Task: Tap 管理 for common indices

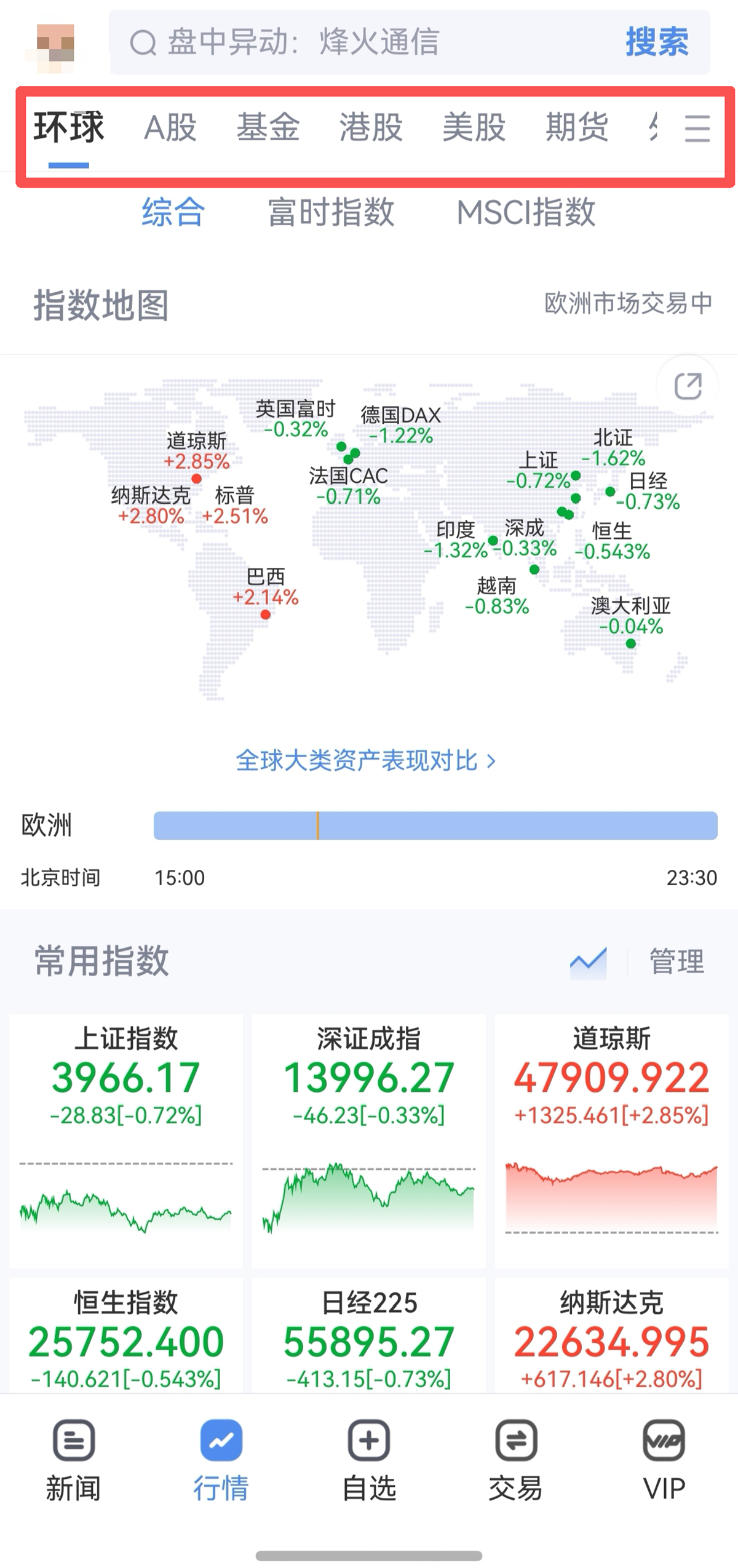Action: (x=676, y=961)
